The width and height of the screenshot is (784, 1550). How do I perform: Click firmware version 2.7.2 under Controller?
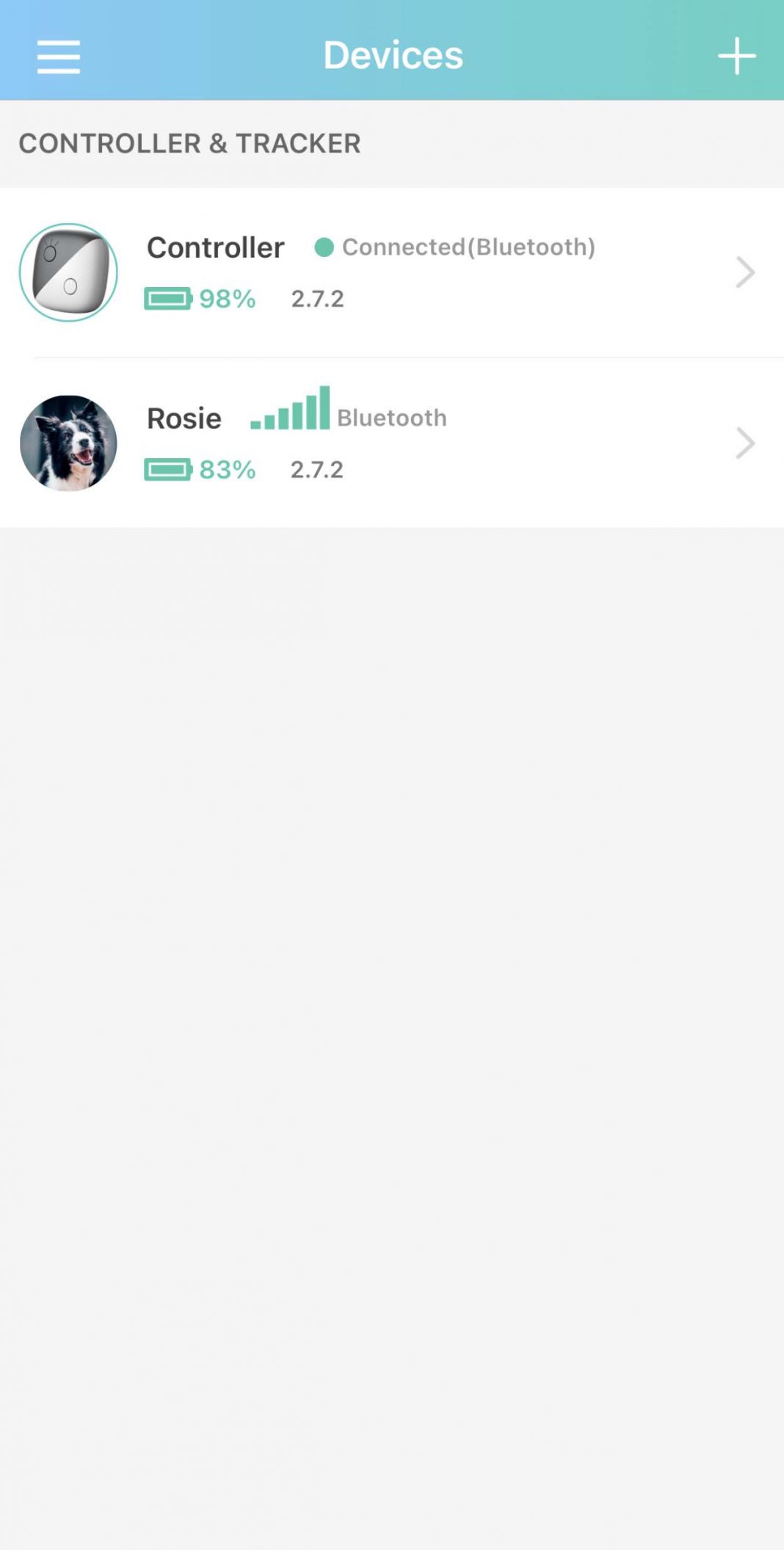click(x=317, y=298)
